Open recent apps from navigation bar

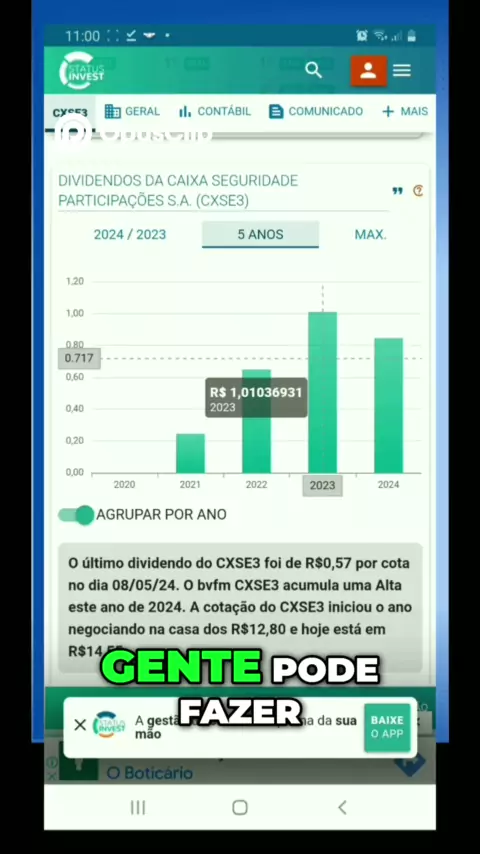(x=138, y=807)
